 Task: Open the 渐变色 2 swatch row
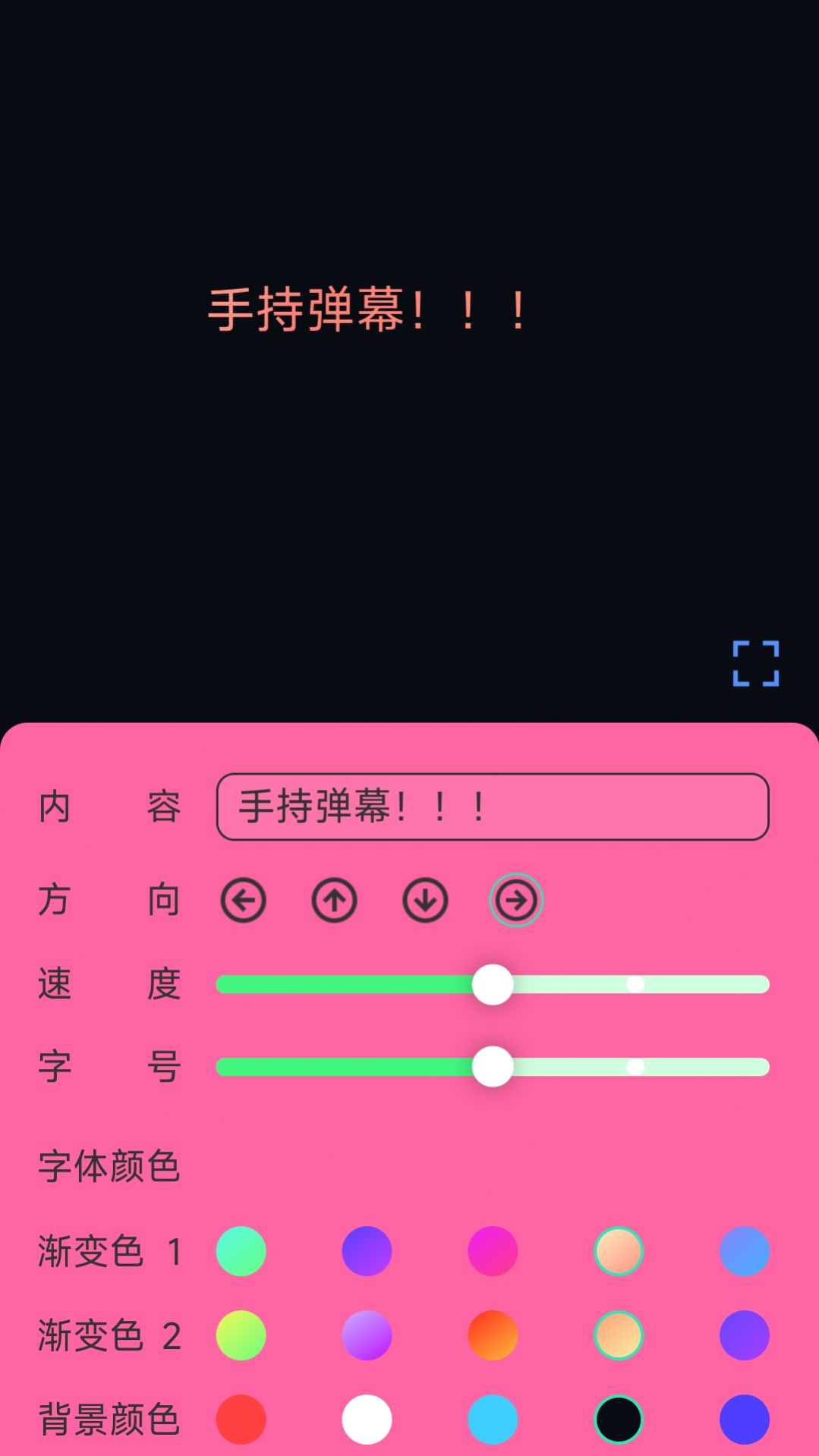point(109,1336)
